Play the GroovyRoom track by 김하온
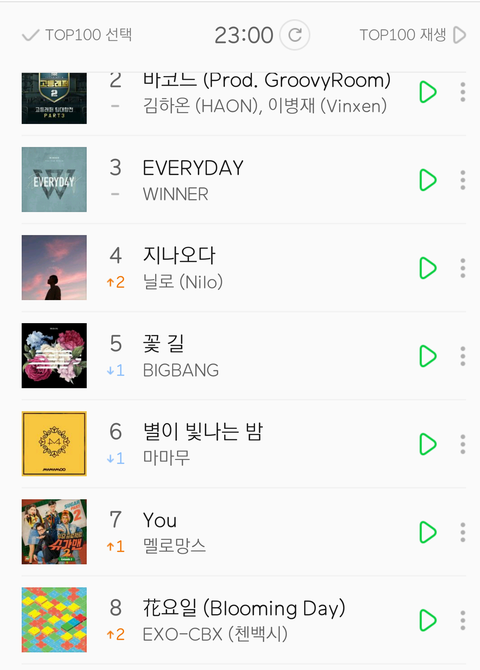The width and height of the screenshot is (480, 670). (x=428, y=92)
